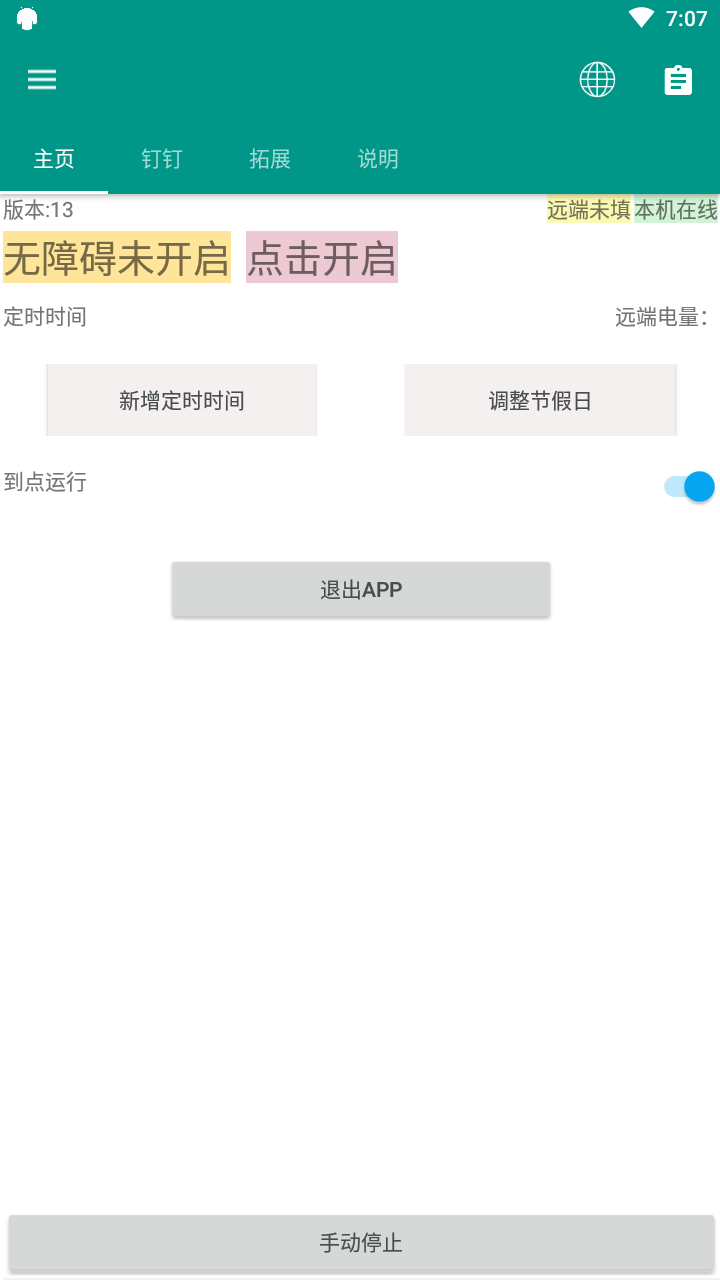Select the 主页 tab

[54, 159]
